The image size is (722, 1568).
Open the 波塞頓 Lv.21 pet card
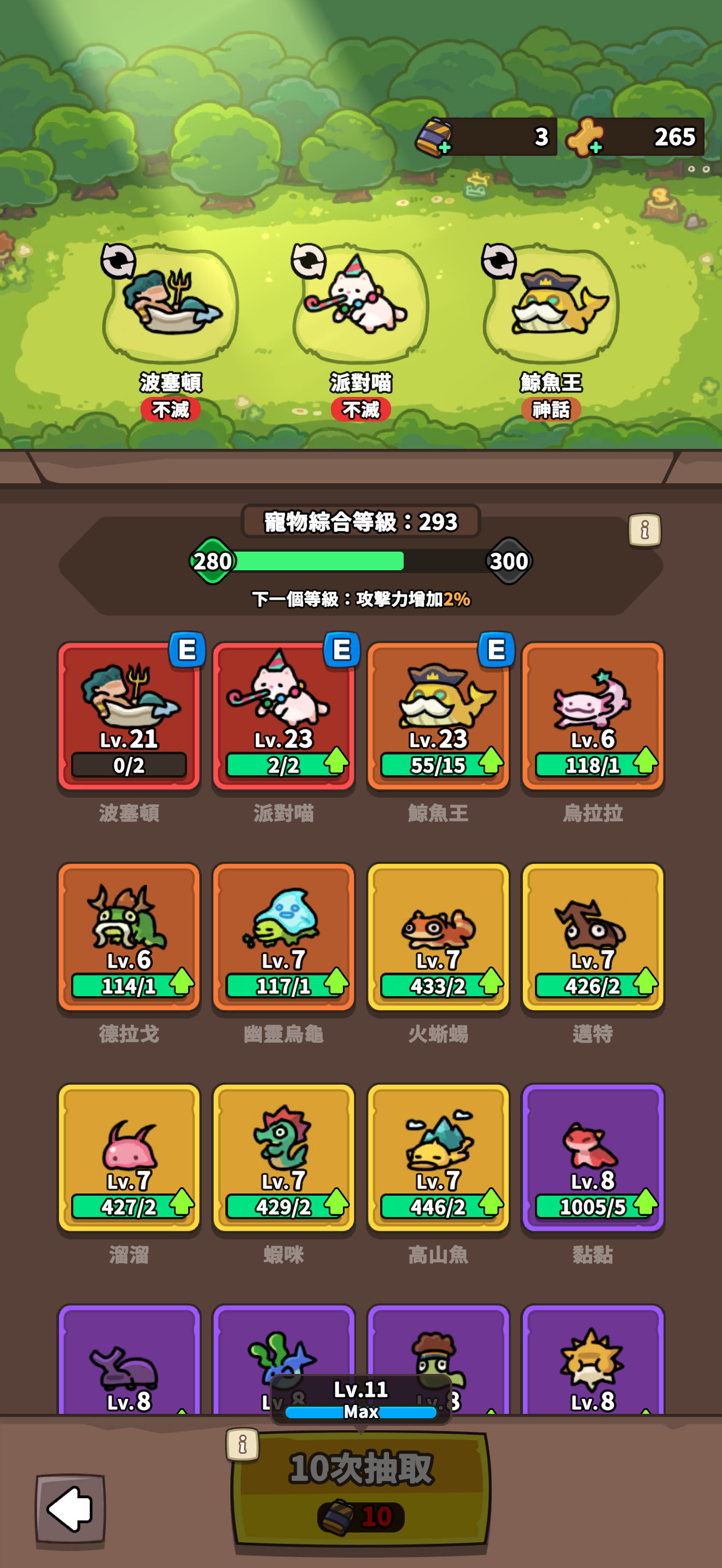pos(129,715)
